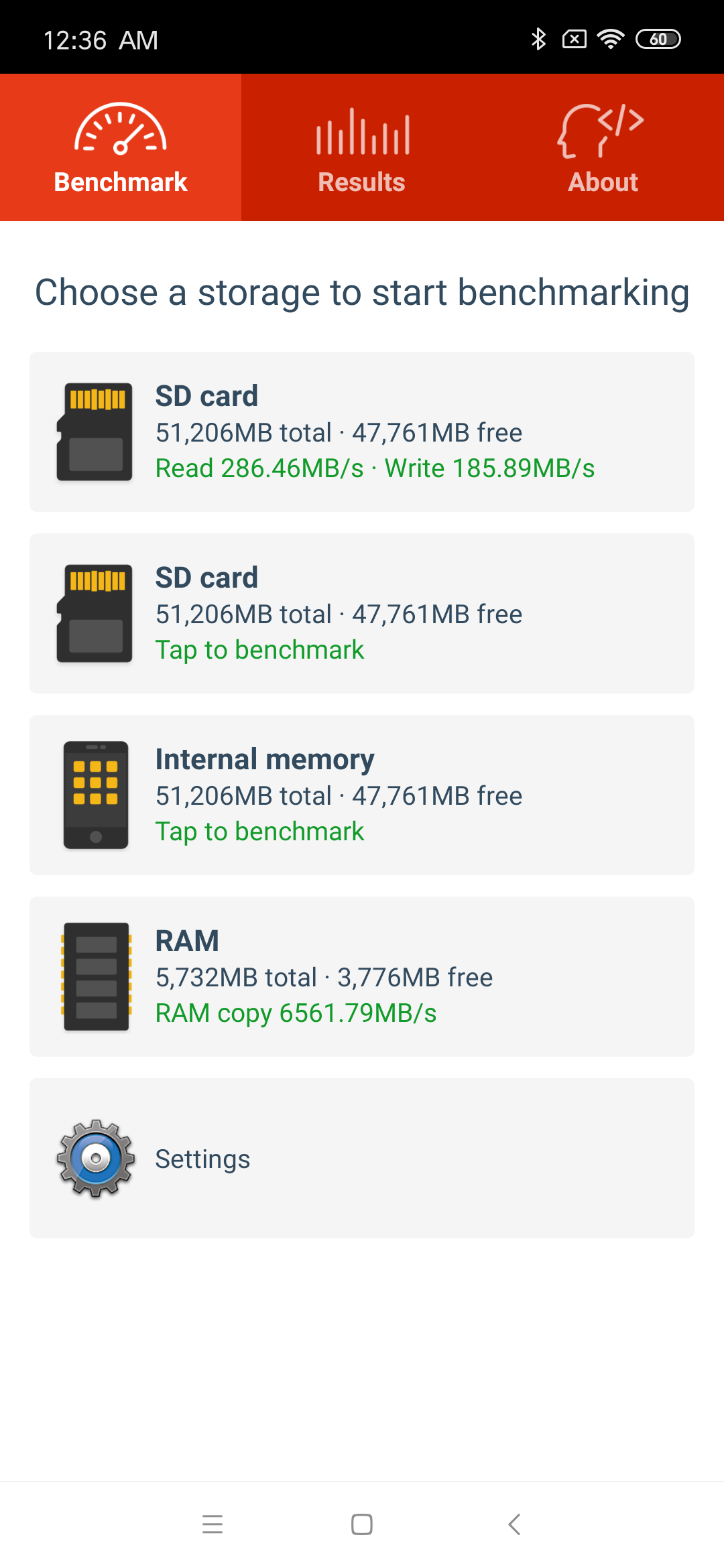The width and height of the screenshot is (724, 1568).
Task: Go back using the system back button
Action: (x=514, y=1524)
